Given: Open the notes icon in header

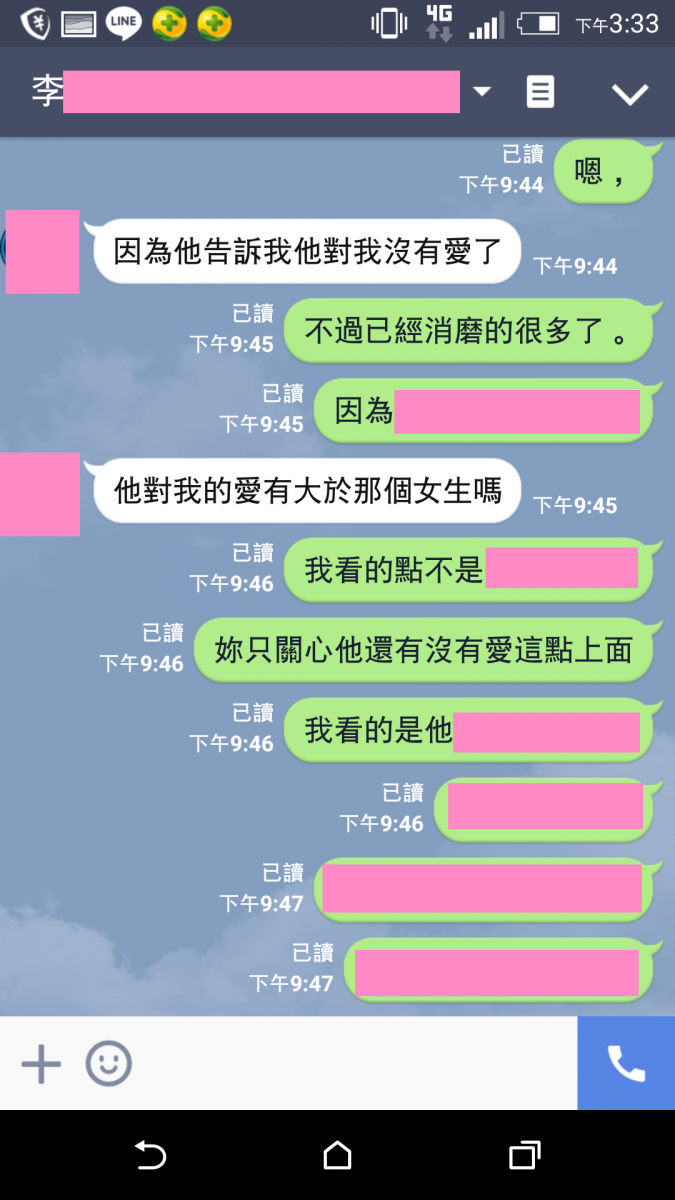Looking at the screenshot, I should click(x=540, y=93).
